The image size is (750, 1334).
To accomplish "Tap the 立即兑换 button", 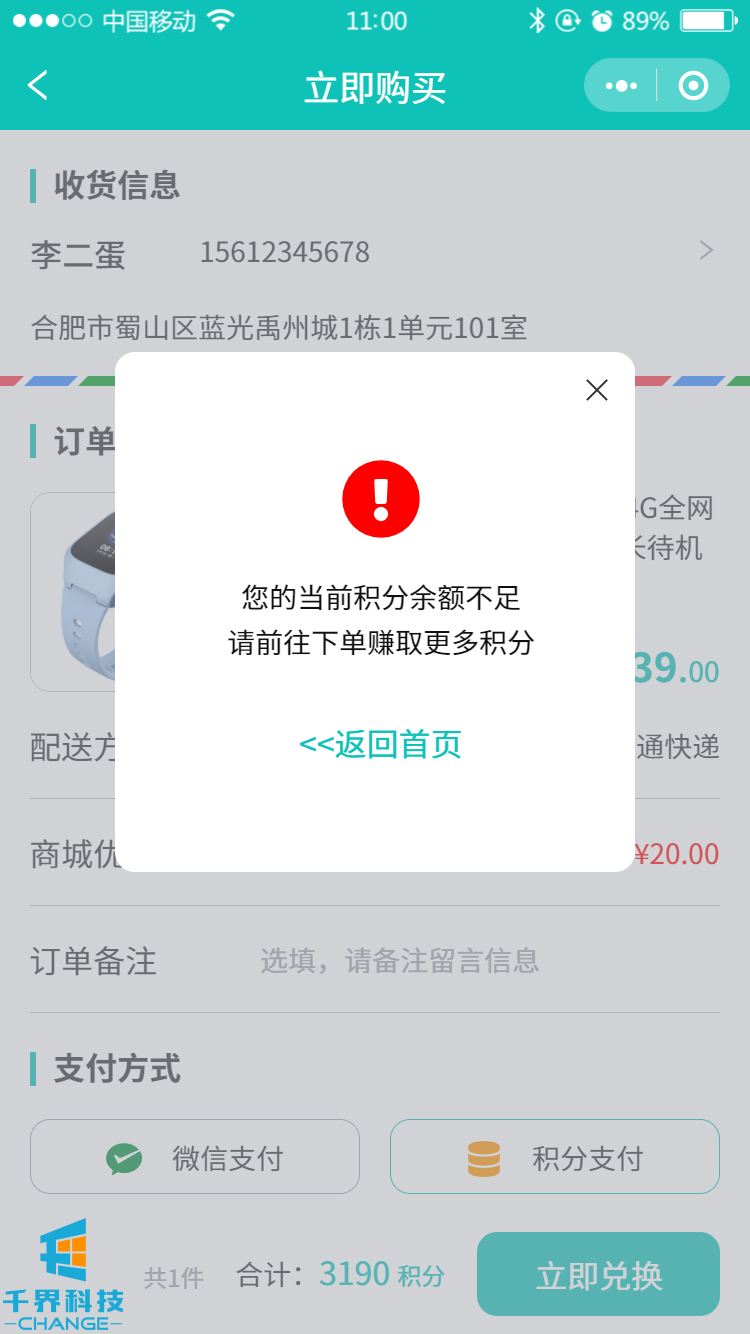I will click(598, 1275).
